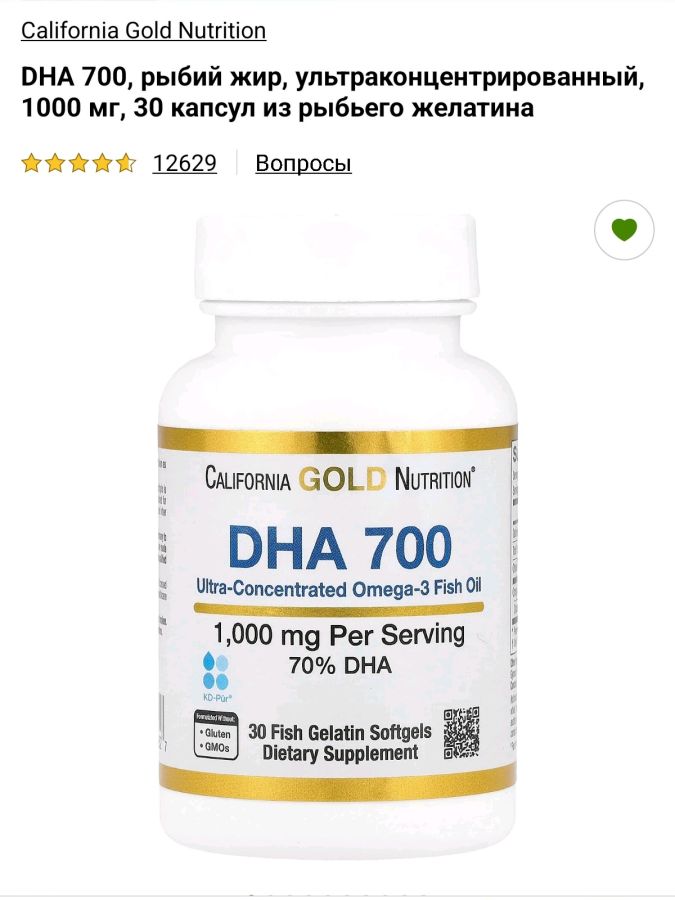Open the California Gold Nutrition brand link
Screen dimensions: 675x900
(143, 31)
